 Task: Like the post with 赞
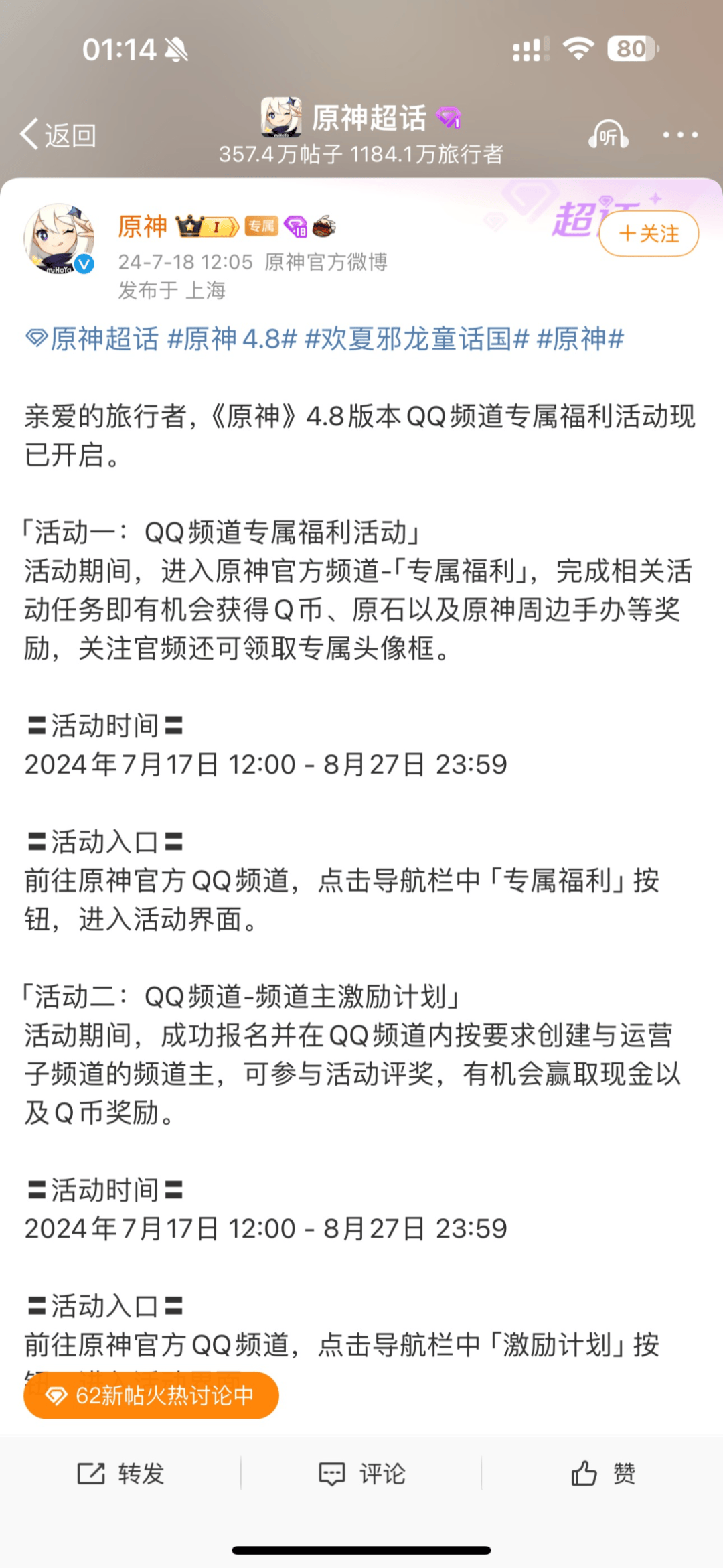(602, 1473)
